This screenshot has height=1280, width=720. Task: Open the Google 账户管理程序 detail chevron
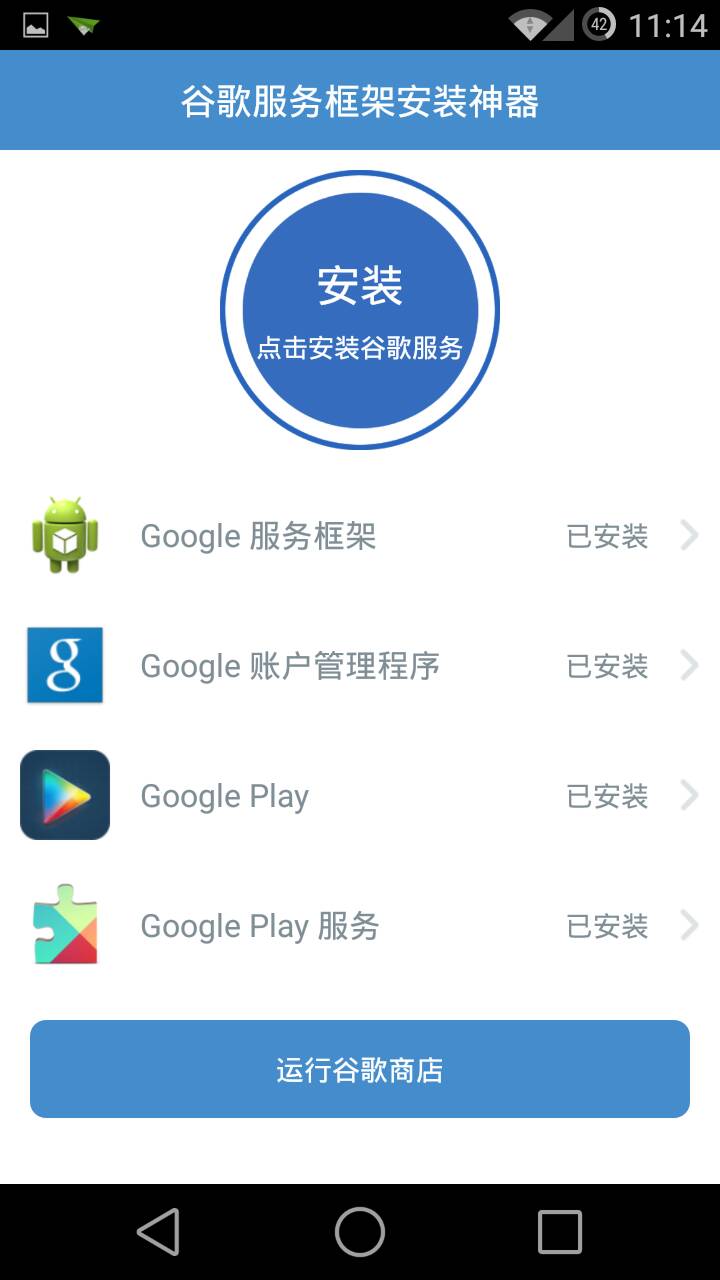[690, 665]
